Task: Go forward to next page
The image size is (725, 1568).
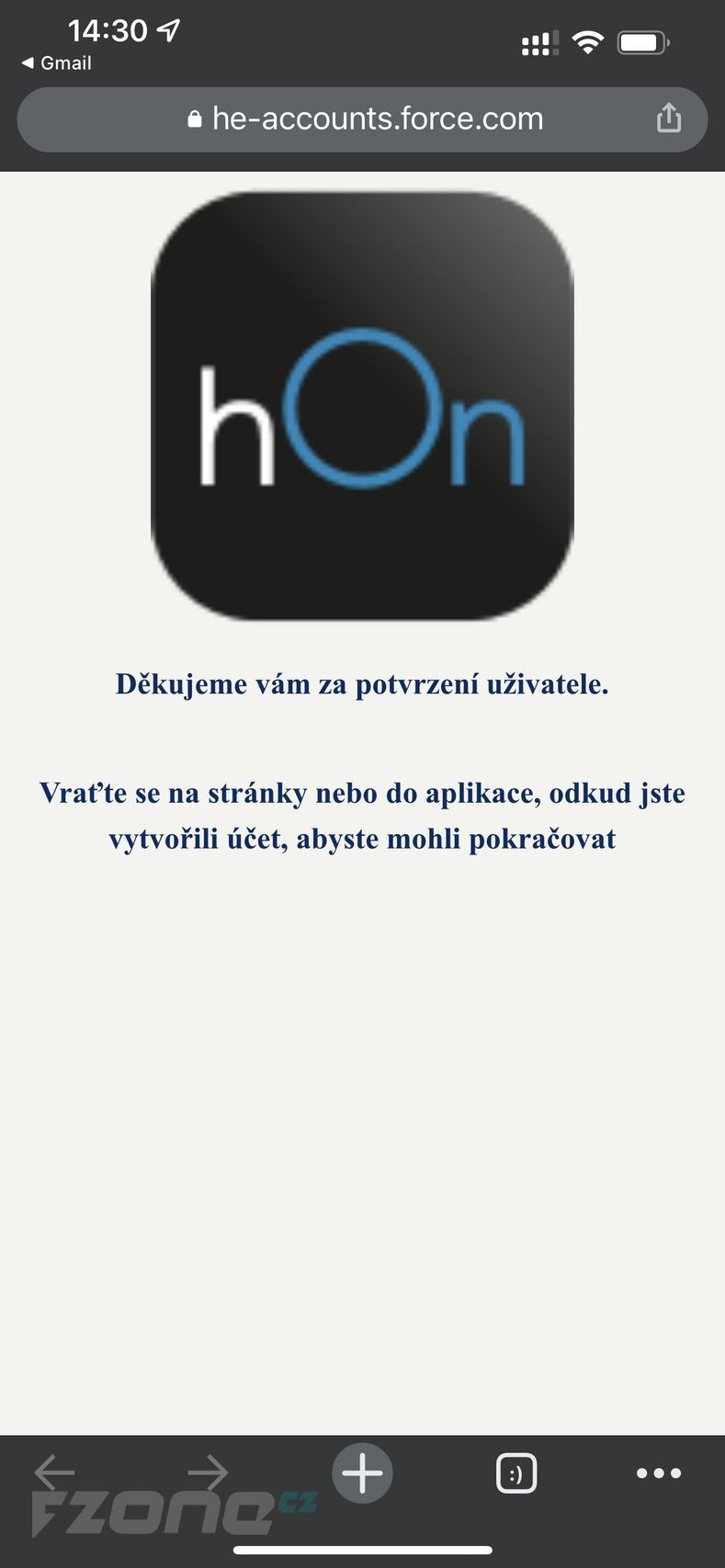Action: tap(209, 1472)
